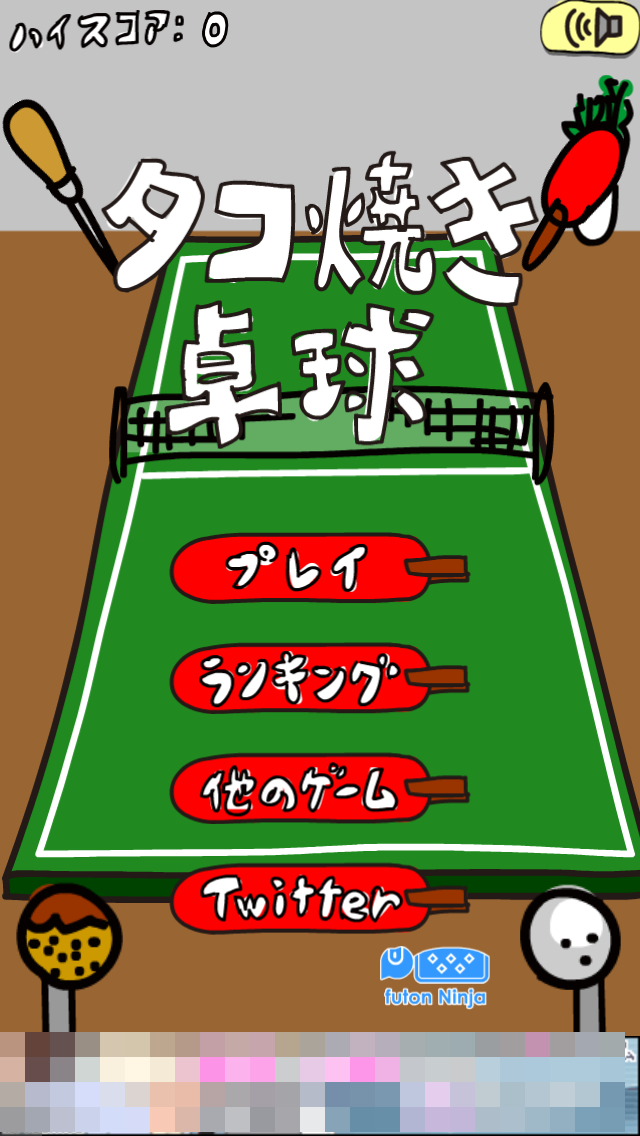Open the ランキング leaderboard

300,680
